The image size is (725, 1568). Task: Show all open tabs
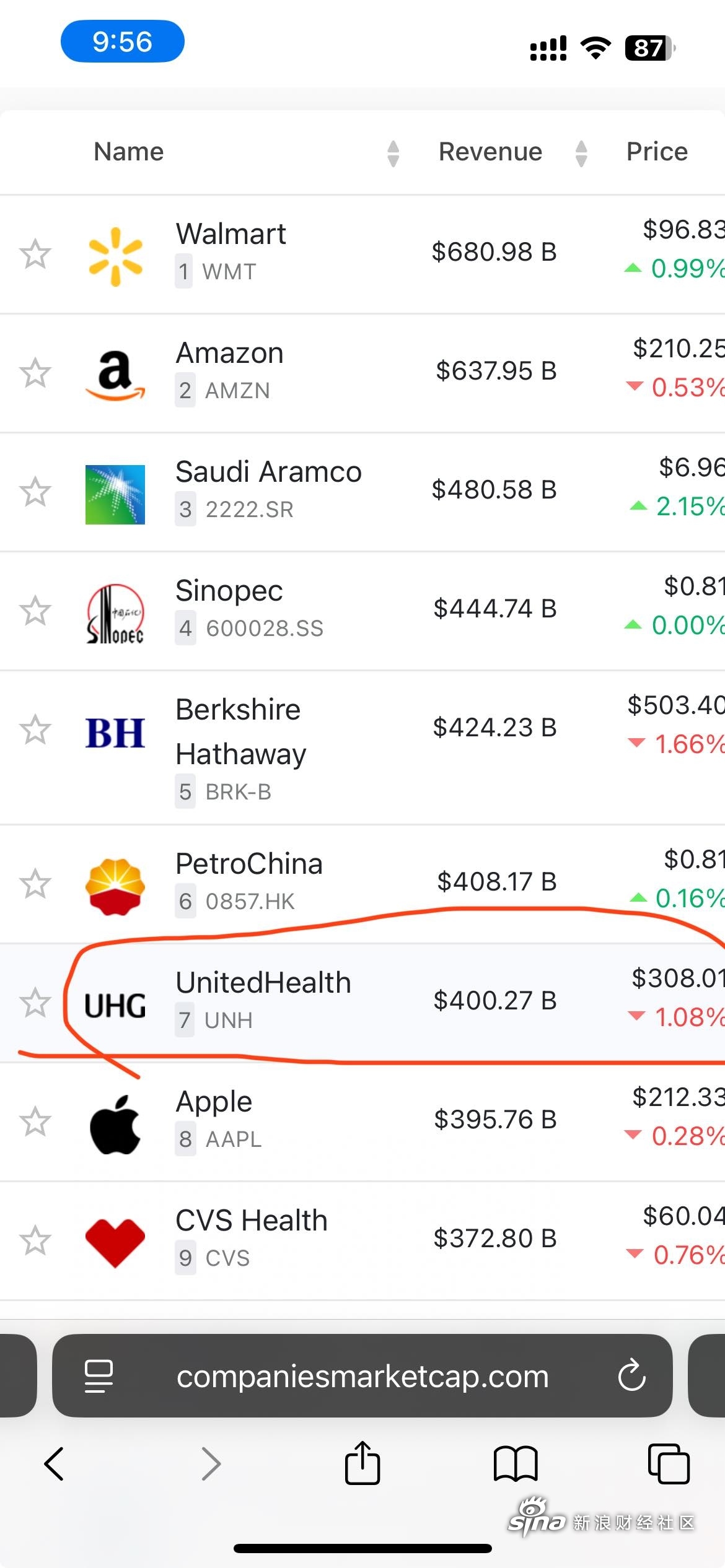[668, 1464]
